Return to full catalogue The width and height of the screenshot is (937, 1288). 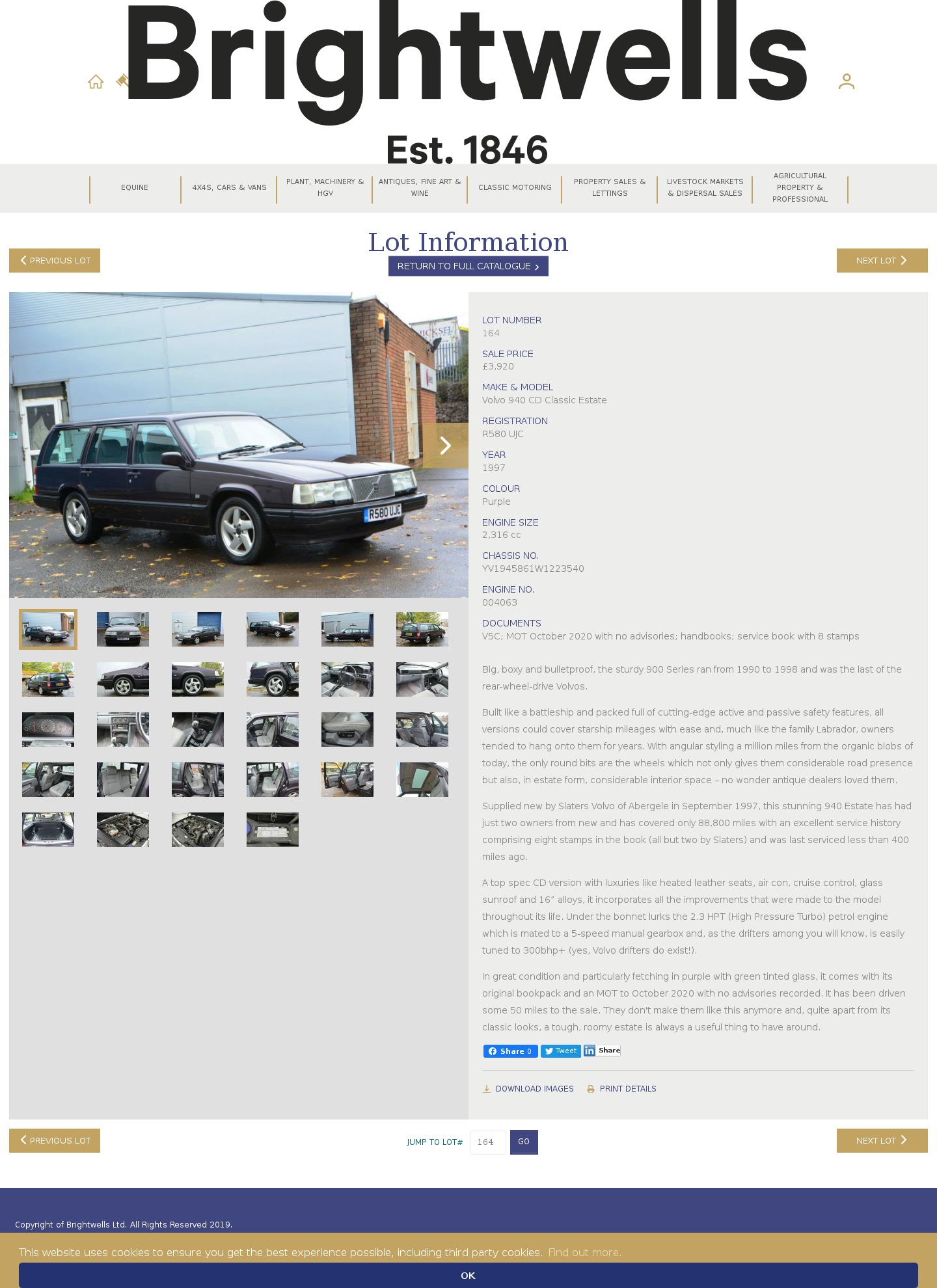[468, 266]
